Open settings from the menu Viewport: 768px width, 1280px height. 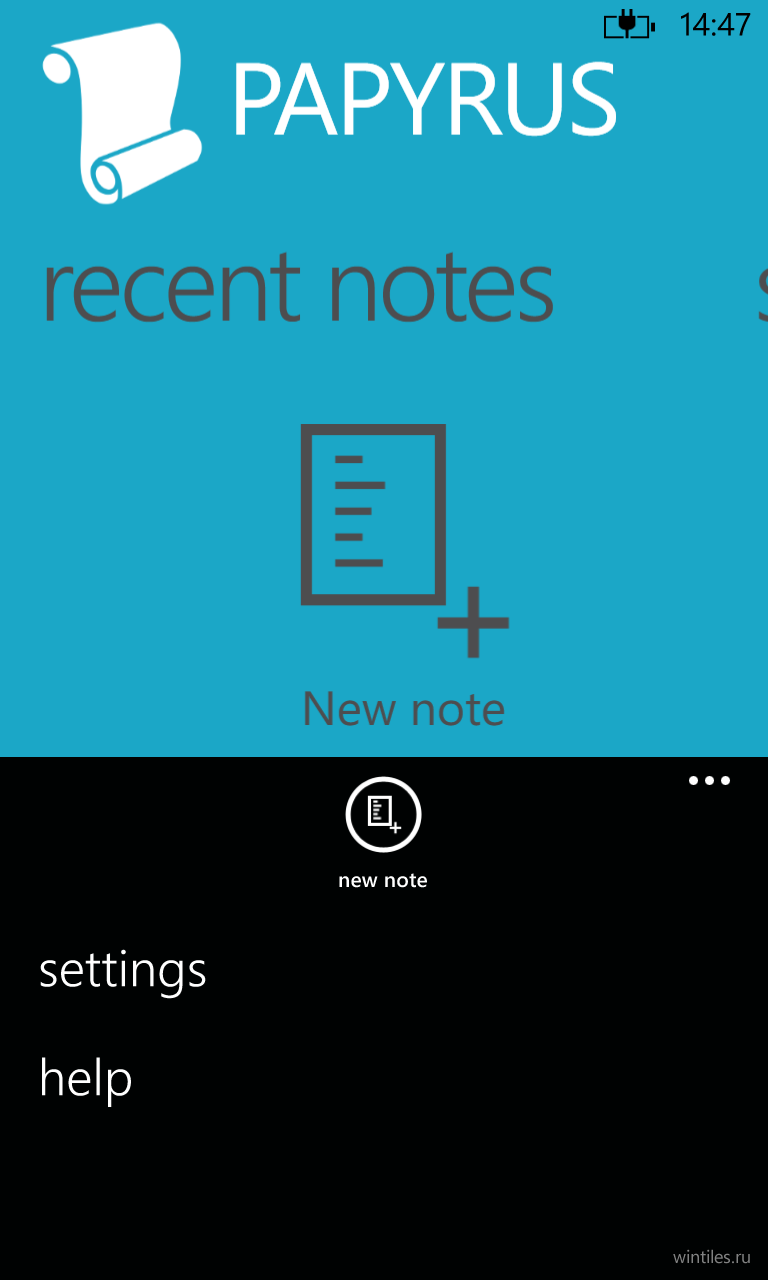[x=123, y=971]
